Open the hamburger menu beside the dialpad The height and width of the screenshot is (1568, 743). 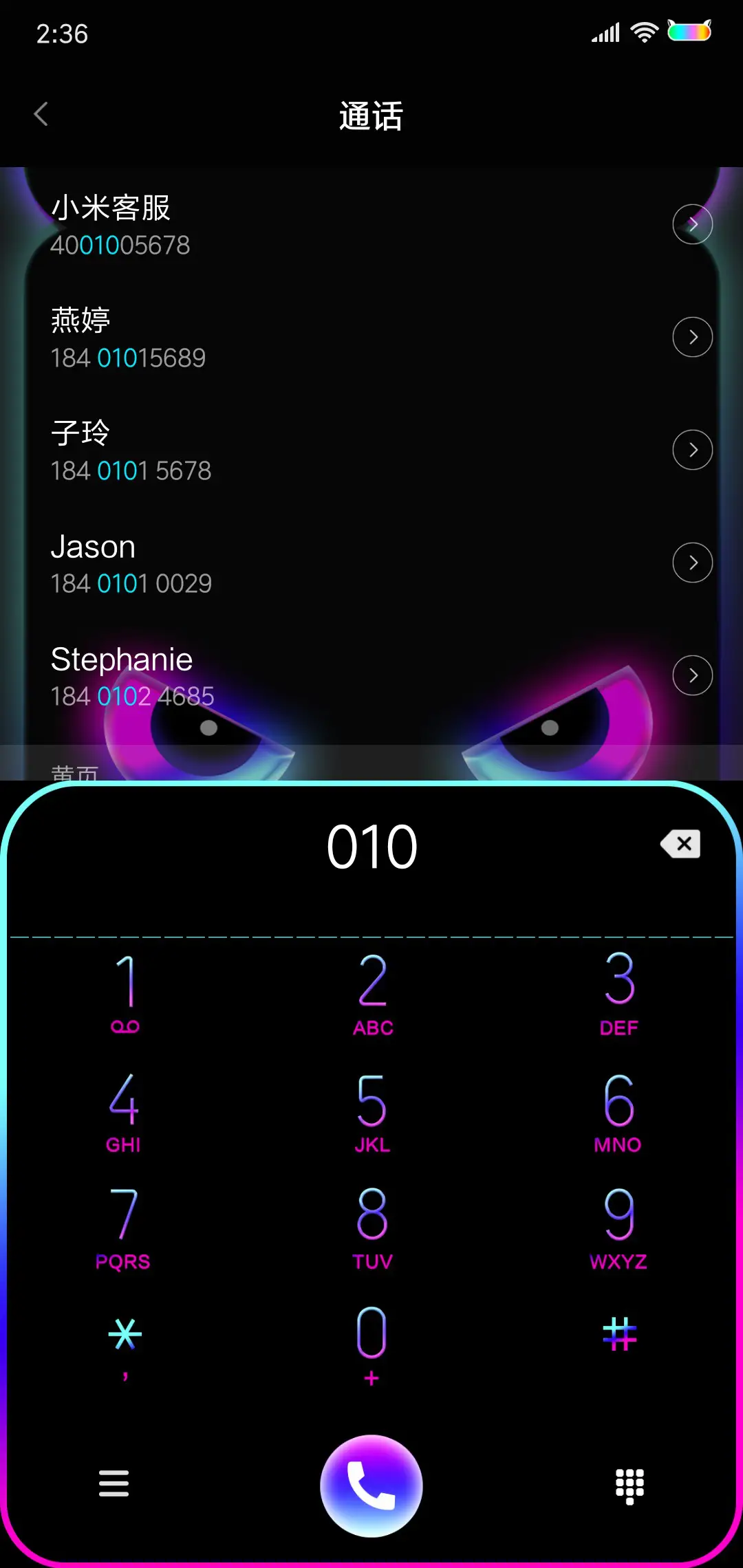114,1485
